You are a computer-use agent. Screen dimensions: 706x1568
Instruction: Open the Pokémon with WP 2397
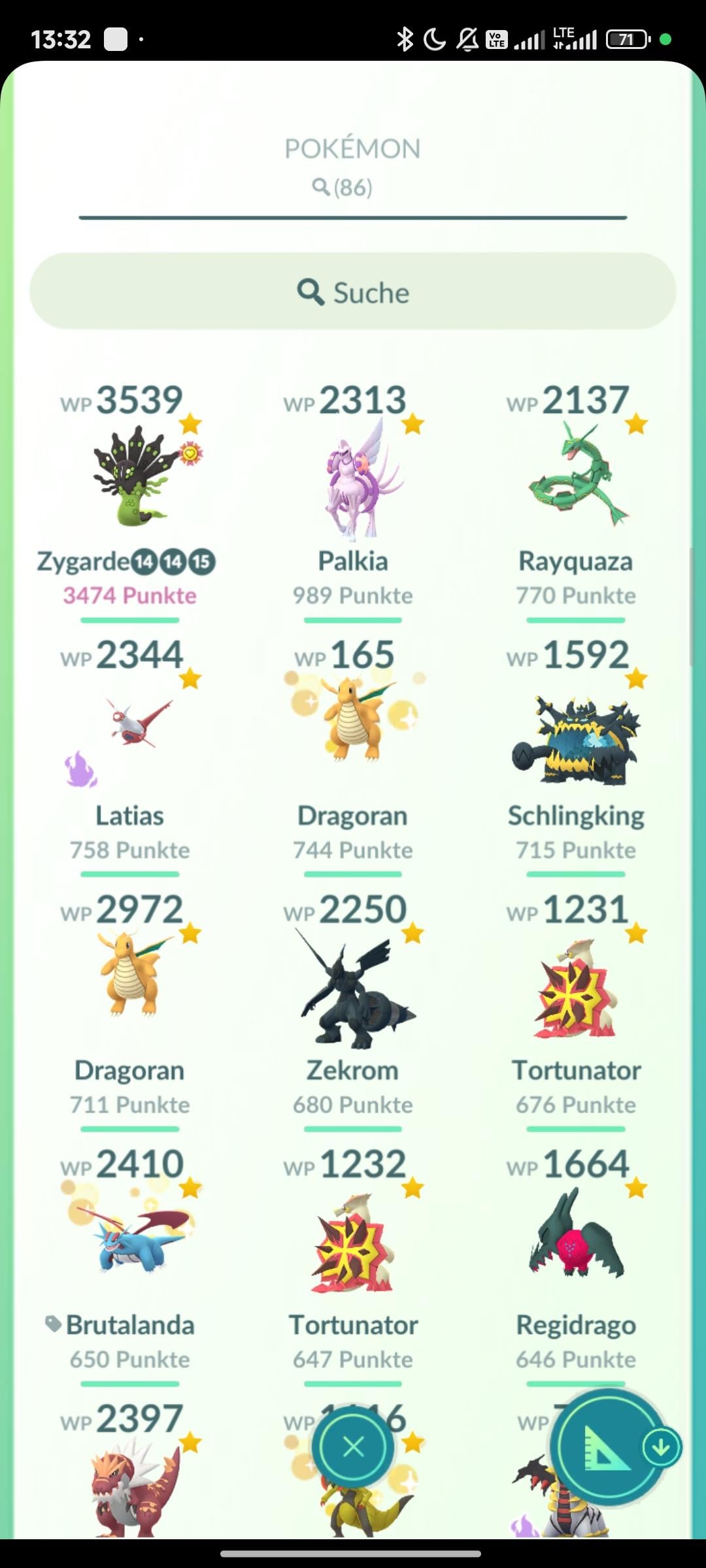pos(129,1483)
